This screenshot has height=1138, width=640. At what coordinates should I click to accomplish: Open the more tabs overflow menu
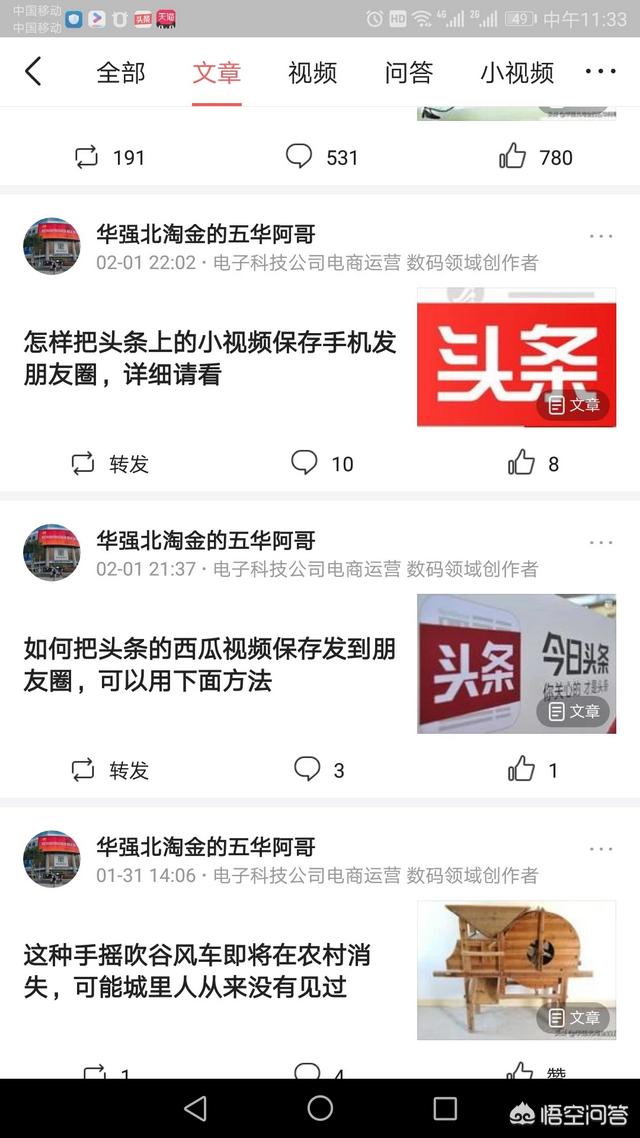point(600,72)
